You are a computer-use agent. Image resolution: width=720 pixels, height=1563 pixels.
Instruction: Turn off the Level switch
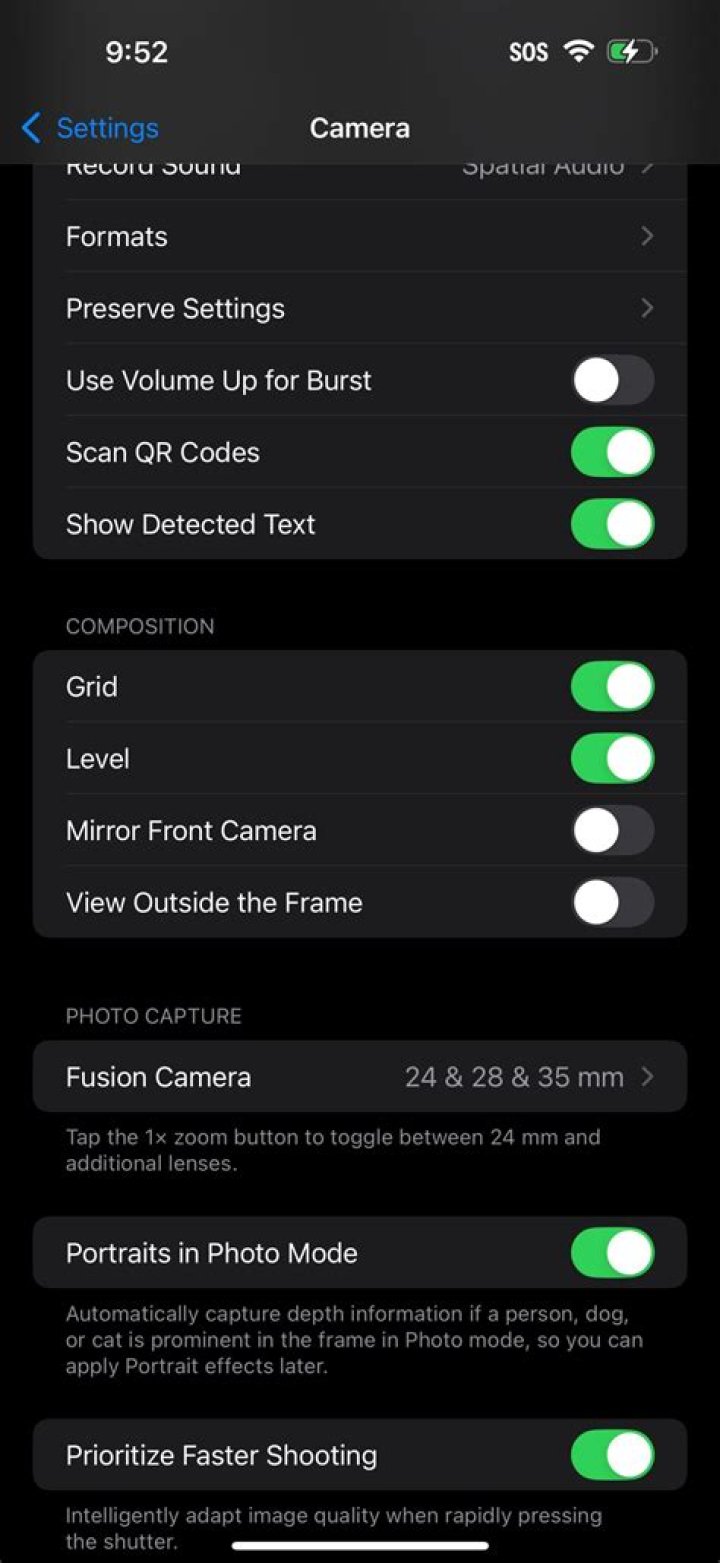click(x=612, y=759)
